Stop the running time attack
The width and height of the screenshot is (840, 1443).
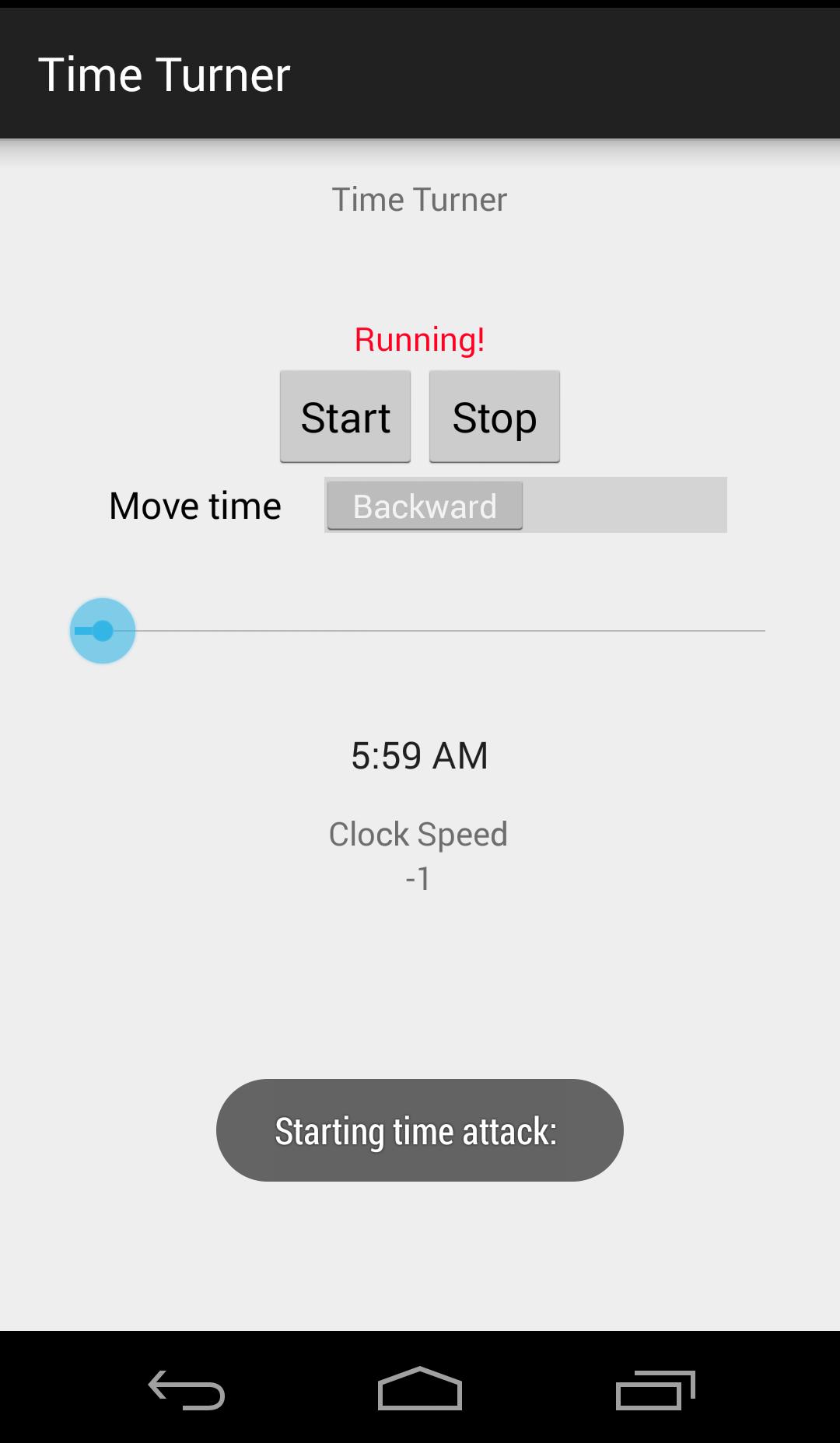[495, 417]
